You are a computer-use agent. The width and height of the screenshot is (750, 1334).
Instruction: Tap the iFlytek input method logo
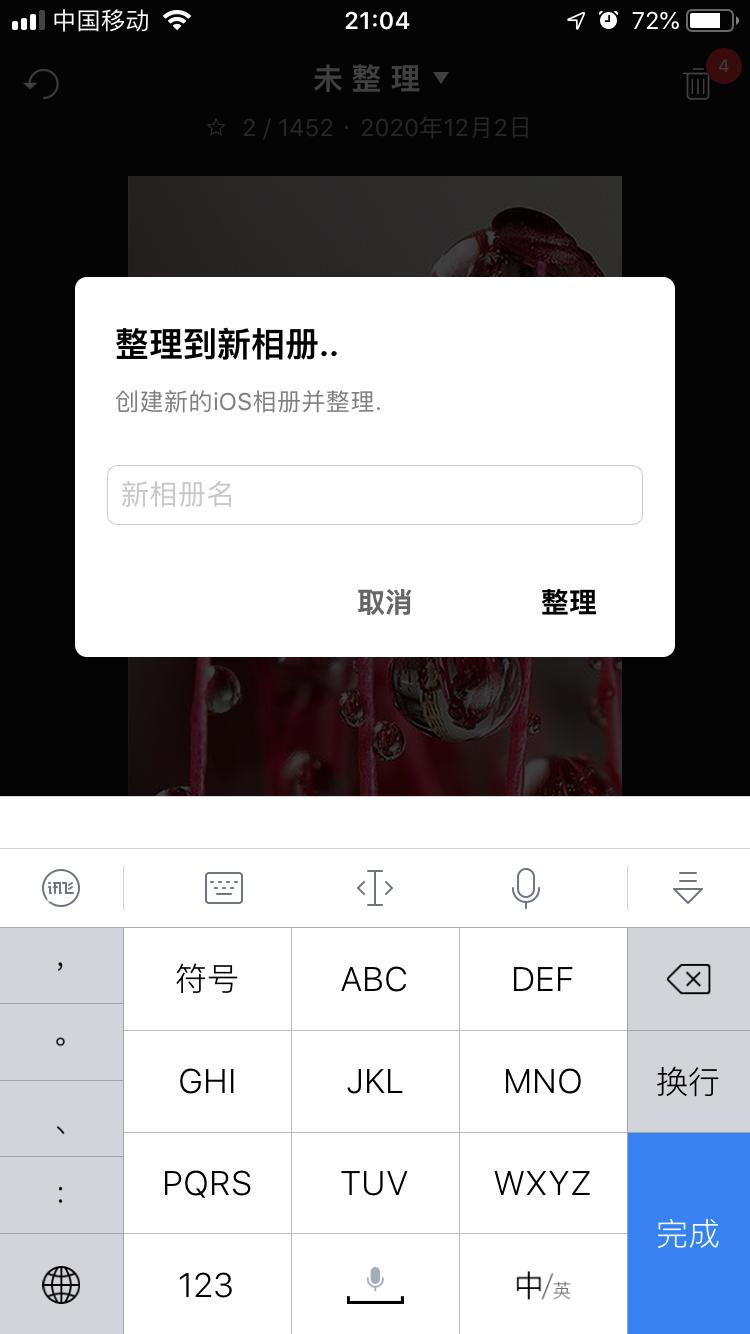pyautogui.click(x=60, y=888)
